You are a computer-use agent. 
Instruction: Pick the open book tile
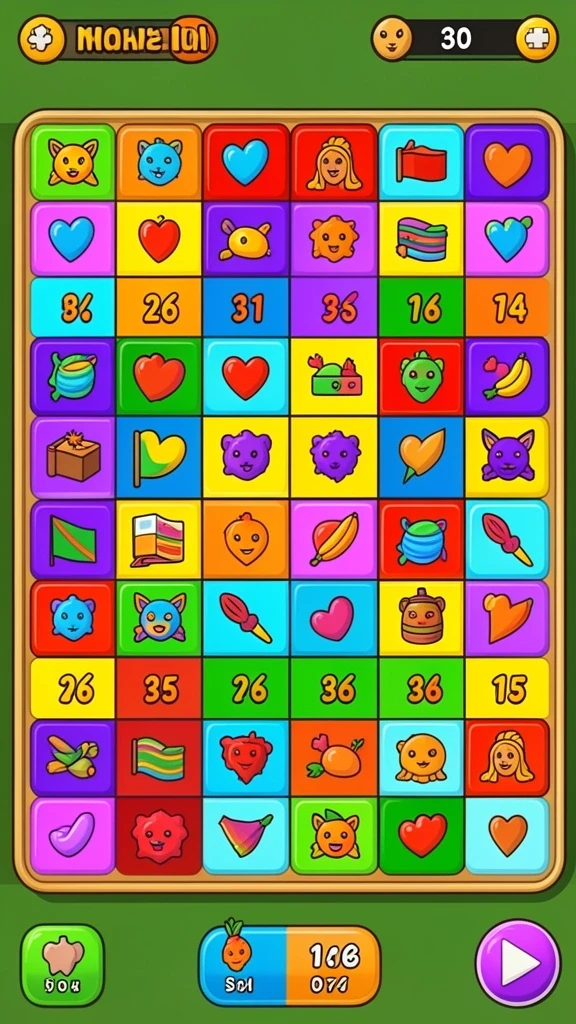pos(159,539)
